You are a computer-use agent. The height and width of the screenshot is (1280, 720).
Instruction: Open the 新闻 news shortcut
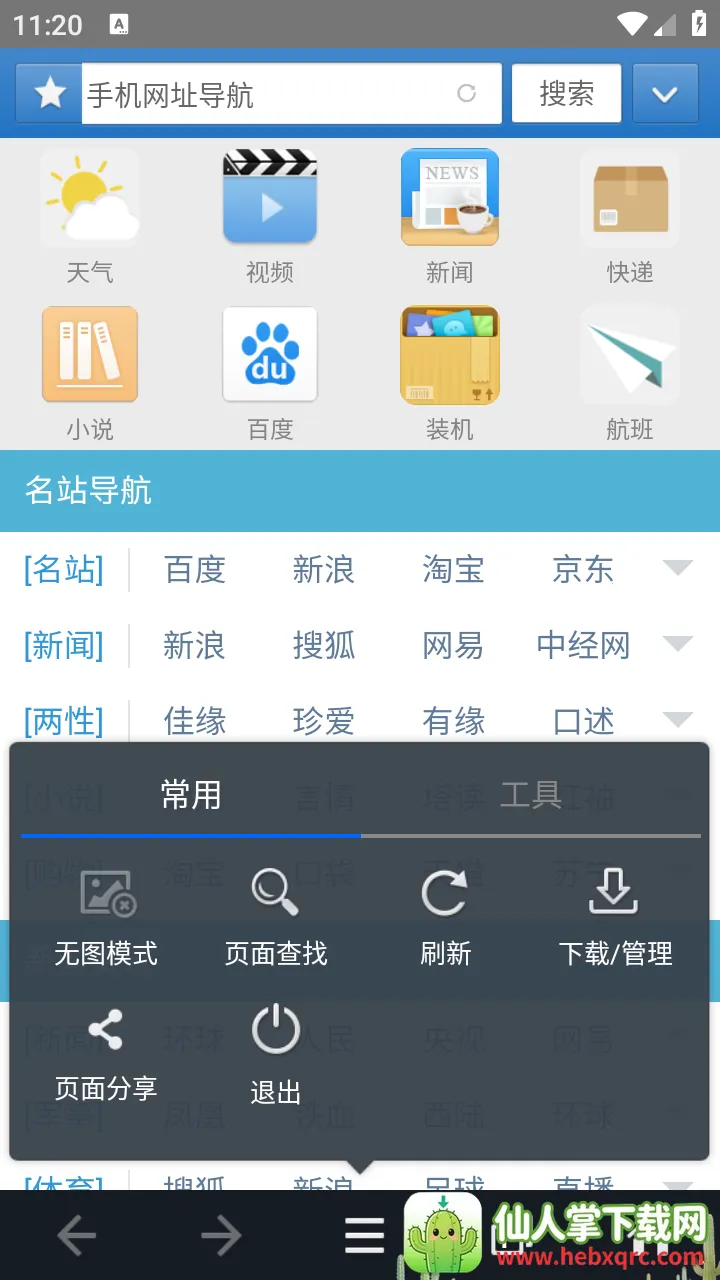pyautogui.click(x=449, y=215)
